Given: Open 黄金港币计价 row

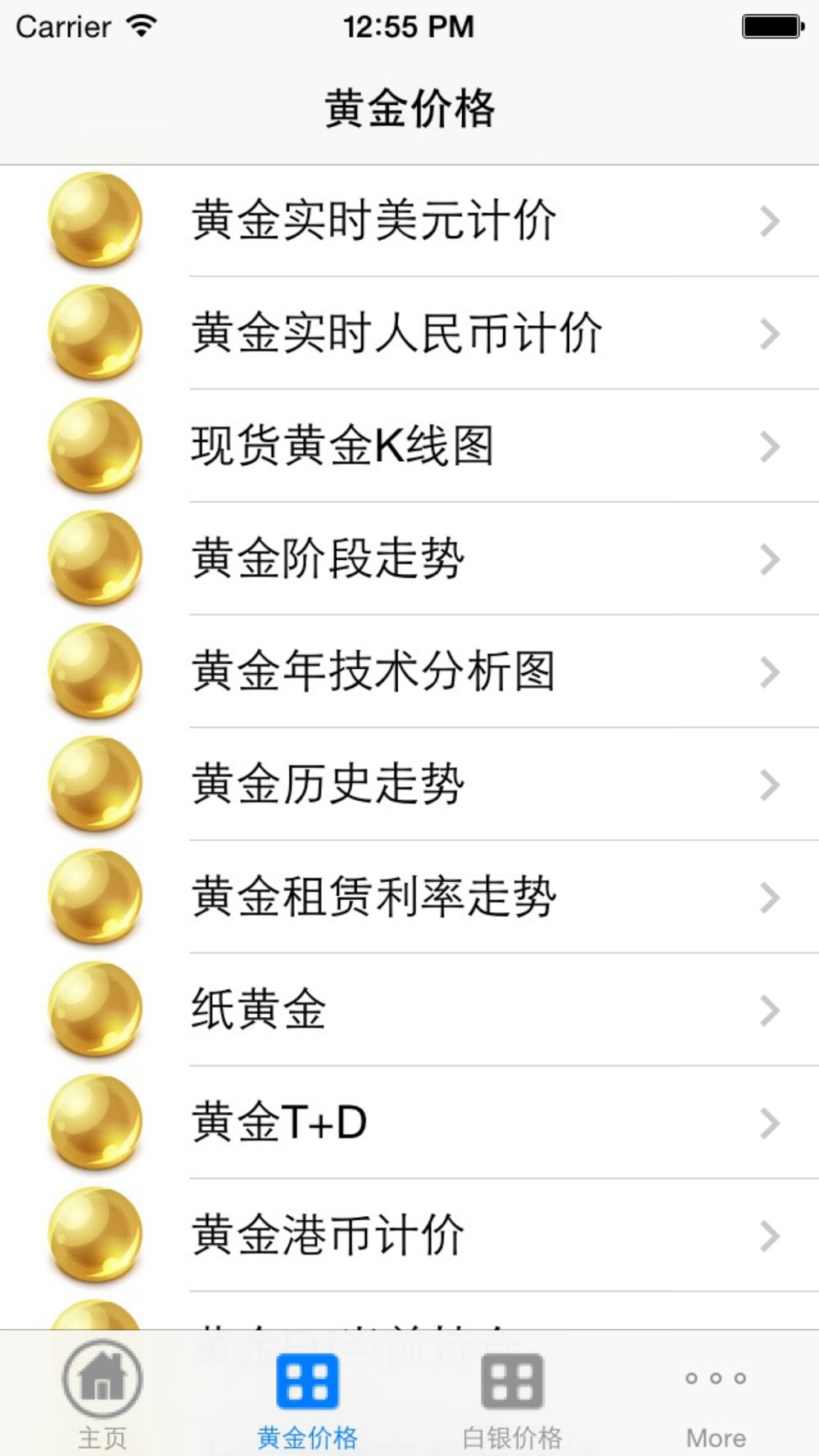Looking at the screenshot, I should pyautogui.click(x=409, y=1237).
